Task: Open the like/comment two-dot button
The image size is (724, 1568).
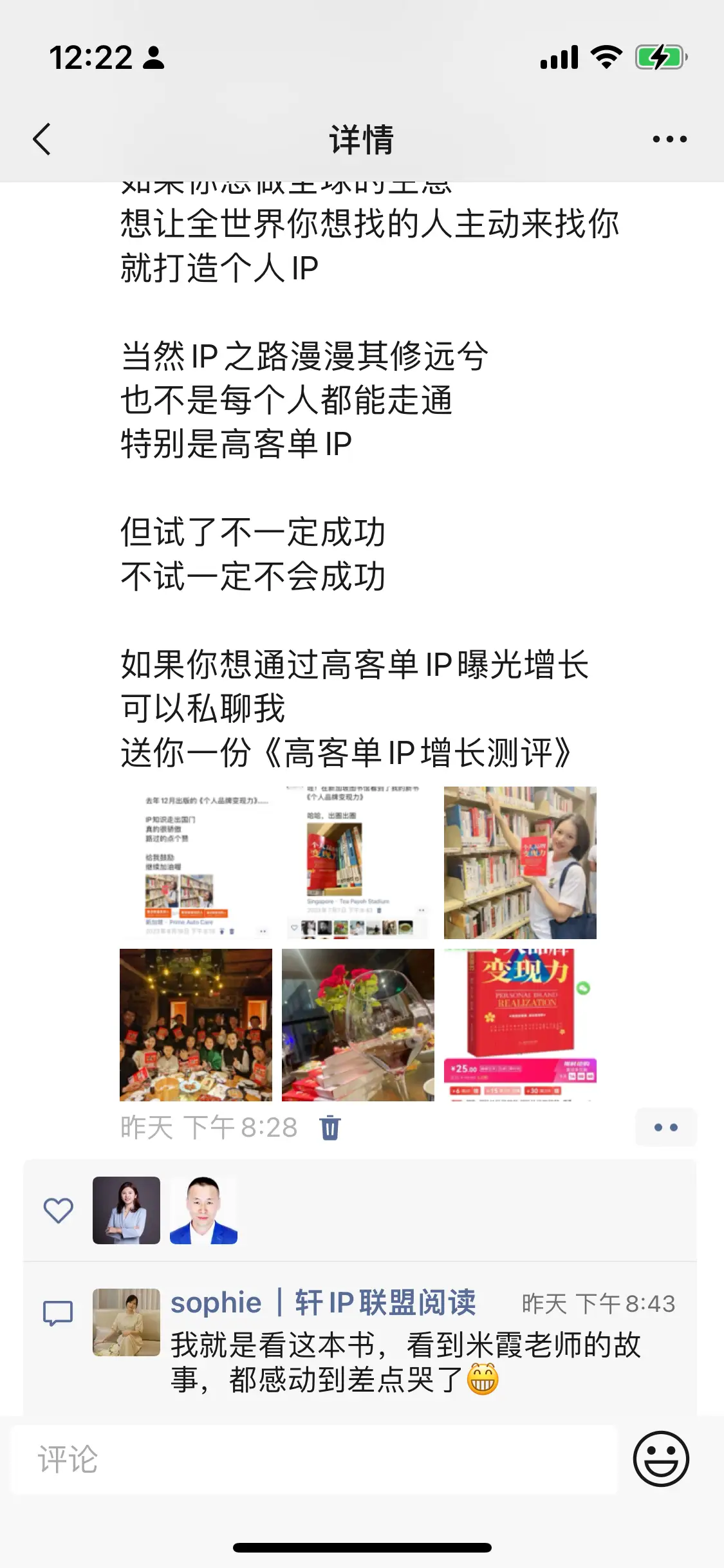Action: (665, 1128)
